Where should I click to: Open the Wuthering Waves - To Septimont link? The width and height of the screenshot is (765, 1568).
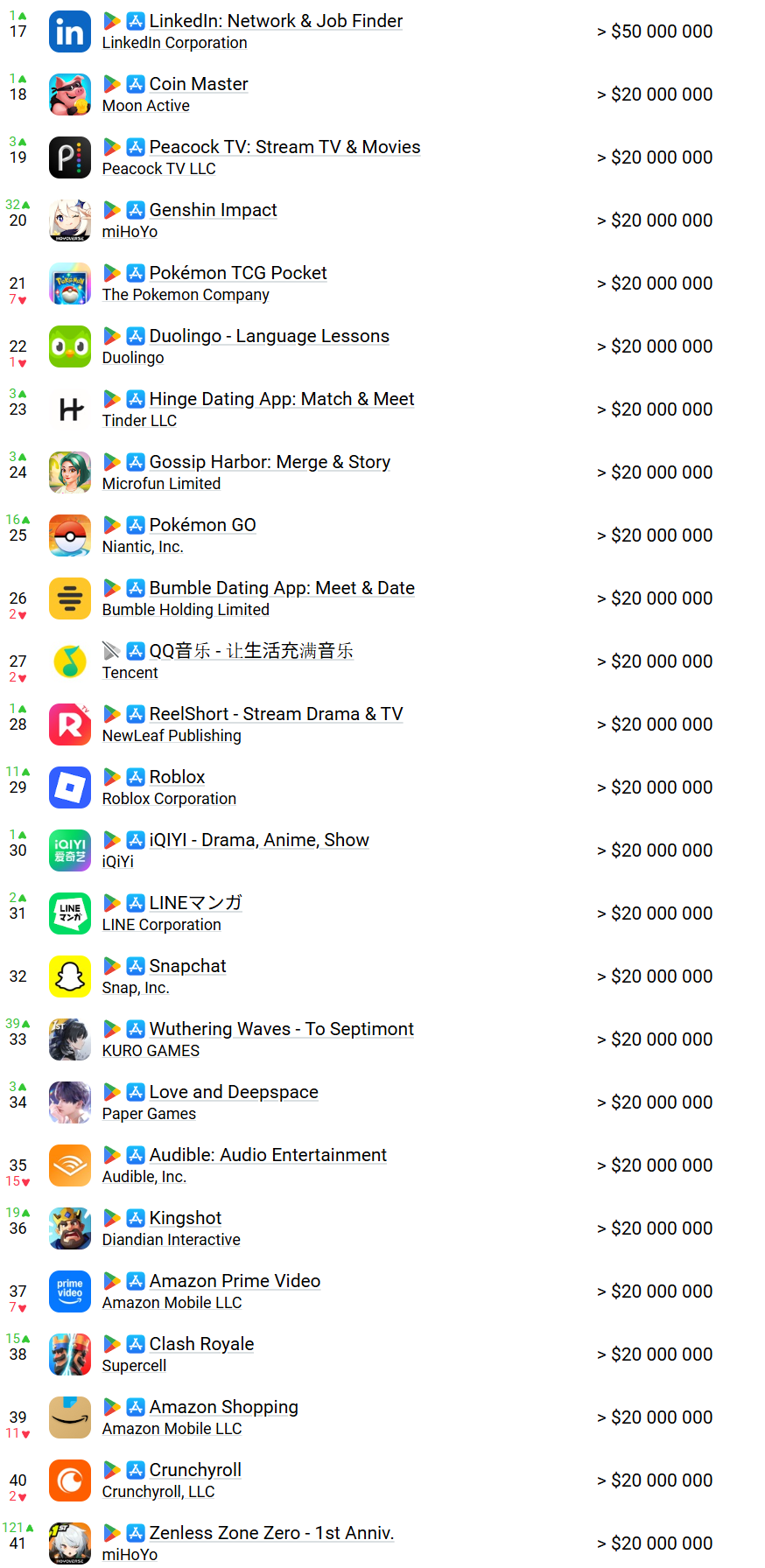[281, 1029]
